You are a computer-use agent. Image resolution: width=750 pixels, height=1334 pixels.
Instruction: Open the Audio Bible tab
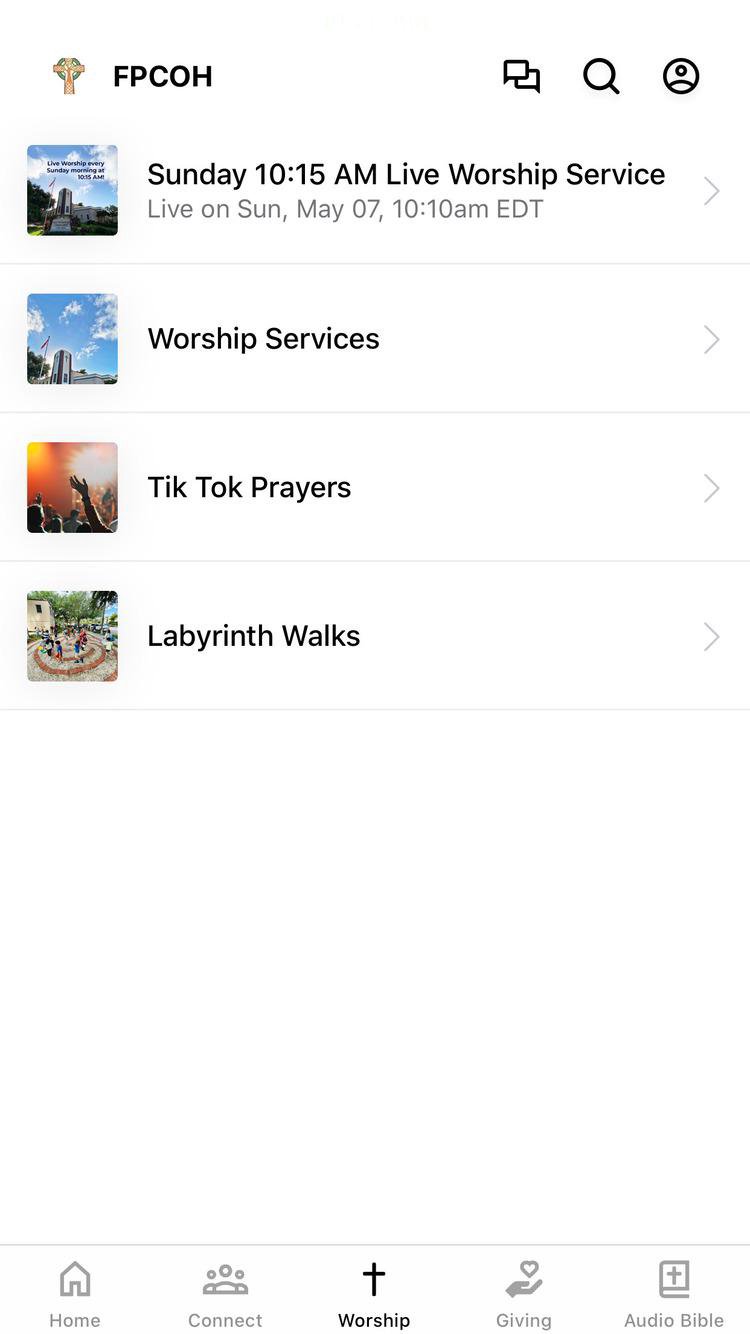tap(674, 1294)
